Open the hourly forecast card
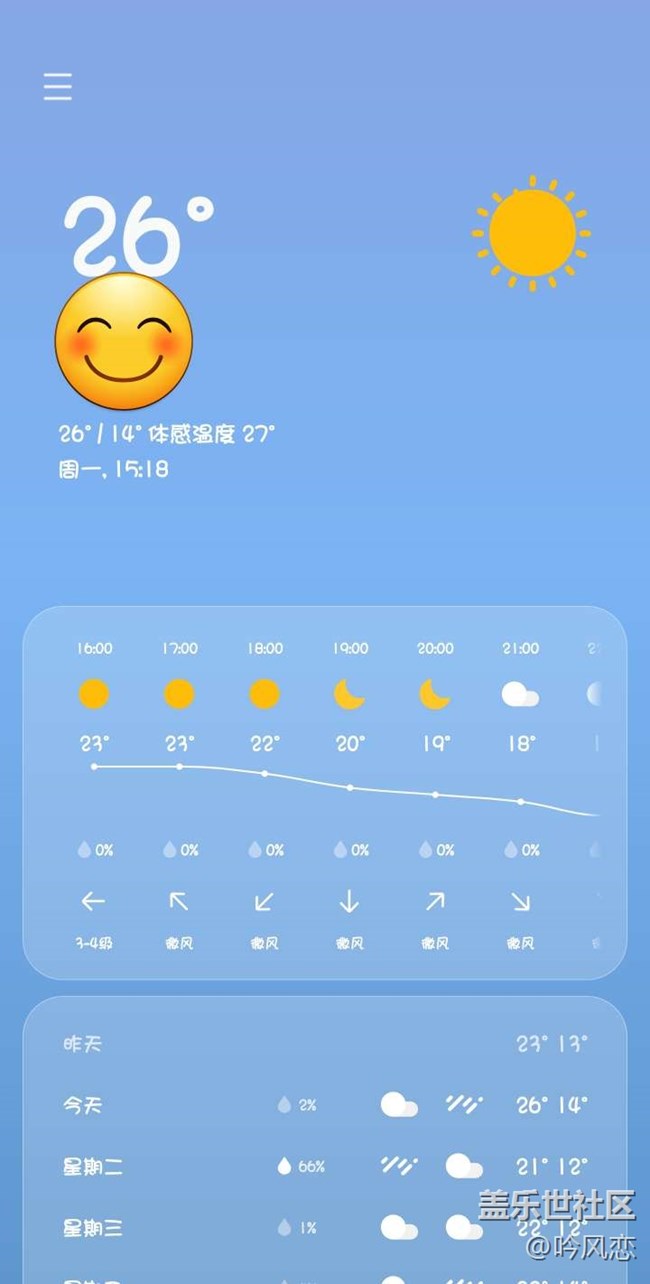The width and height of the screenshot is (650, 1284). [x=325, y=792]
